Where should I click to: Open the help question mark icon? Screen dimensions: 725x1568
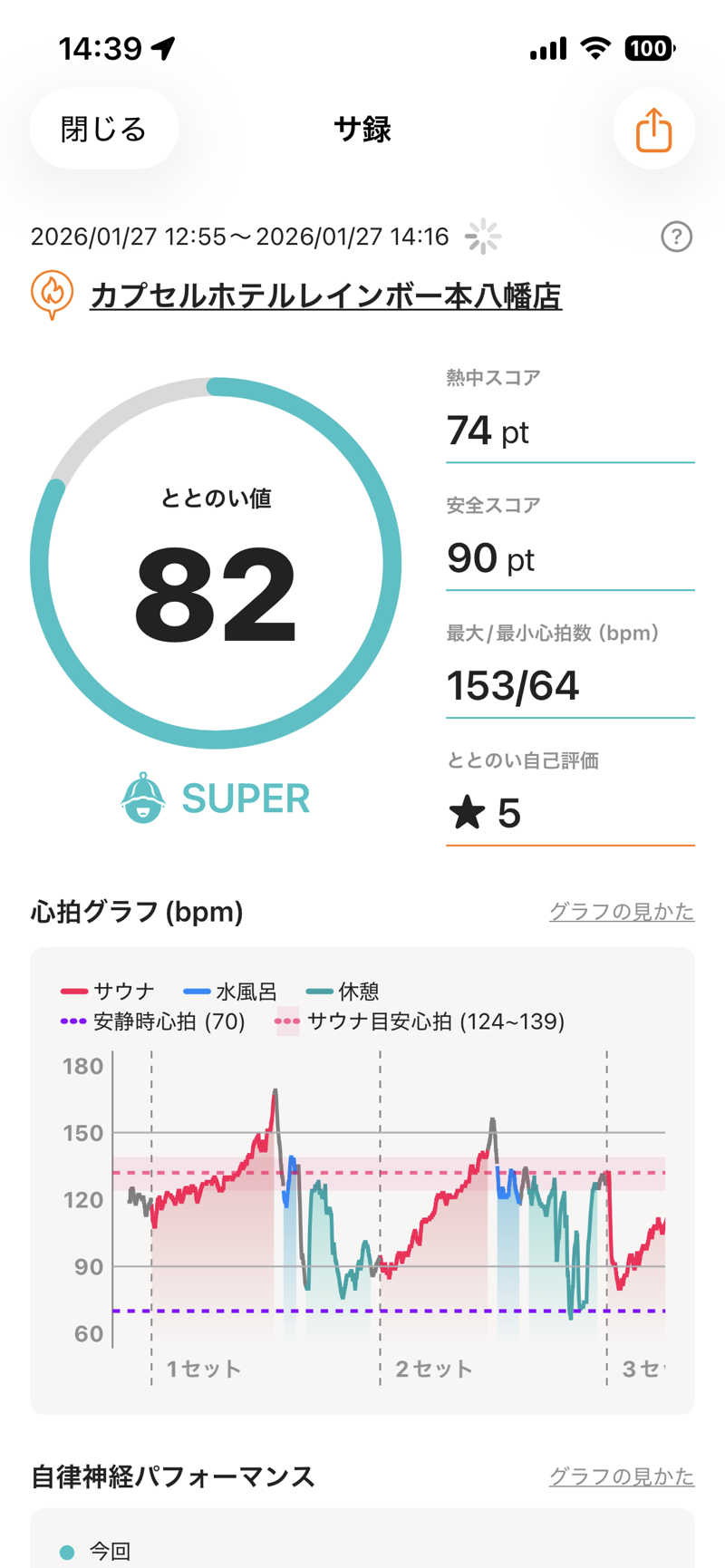pyautogui.click(x=676, y=237)
